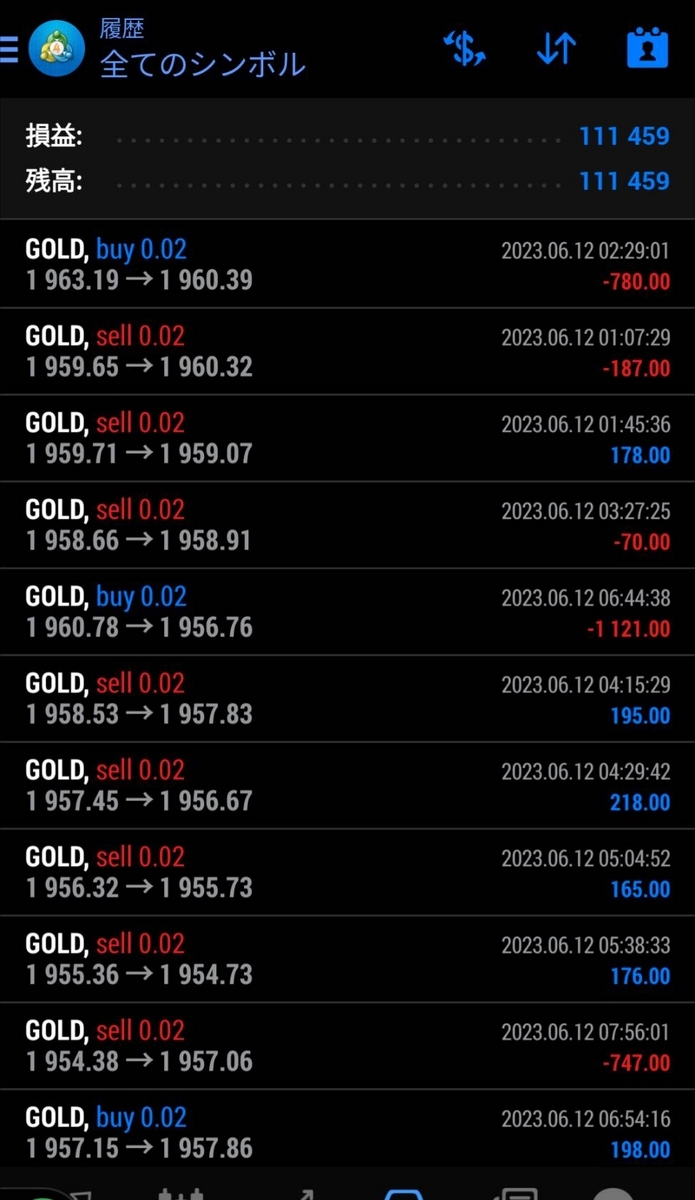Image resolution: width=695 pixels, height=1200 pixels.
Task: Open the calendar date range picker
Action: point(647,48)
